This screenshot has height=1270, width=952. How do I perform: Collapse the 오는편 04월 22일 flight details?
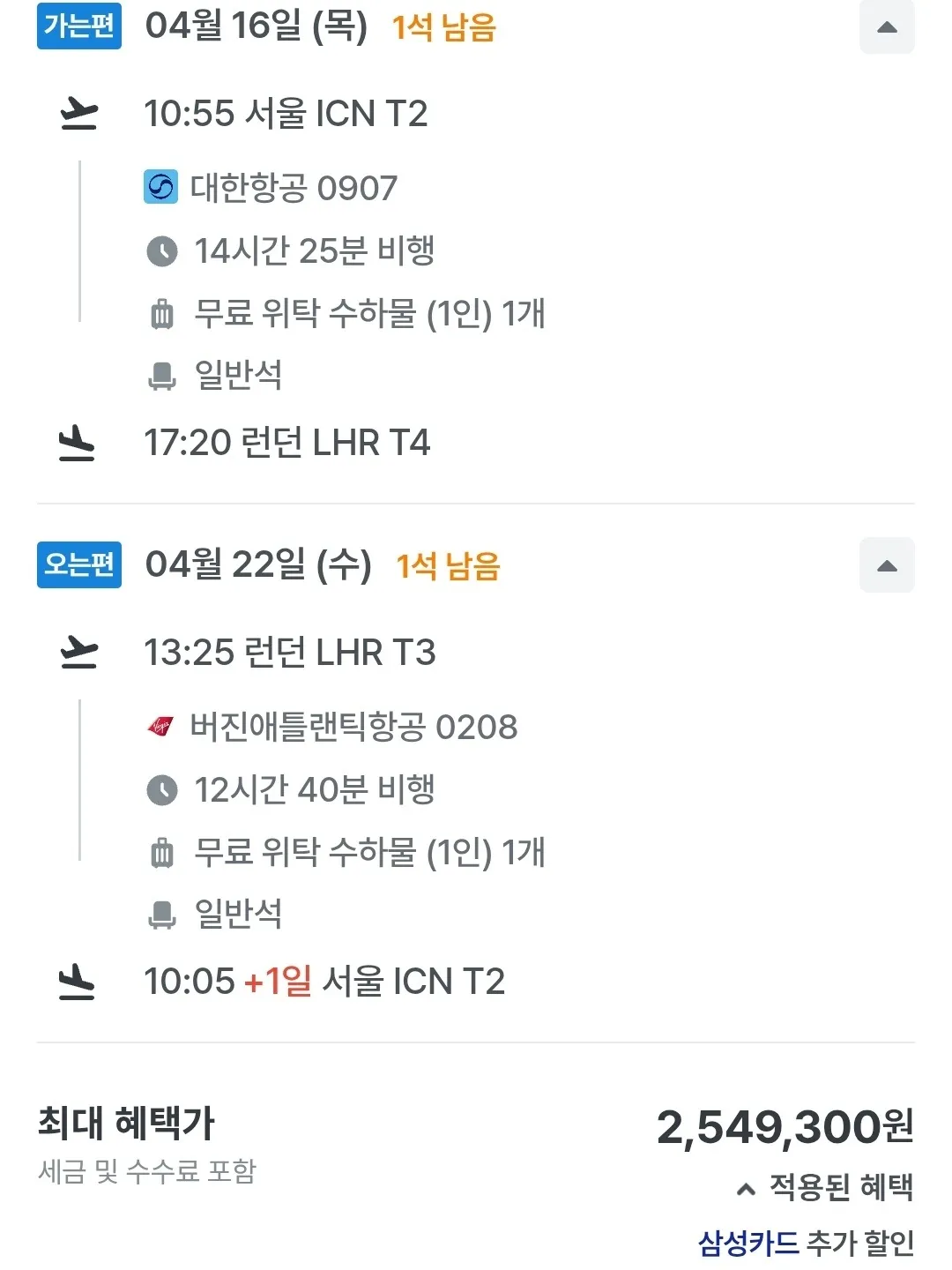887,565
